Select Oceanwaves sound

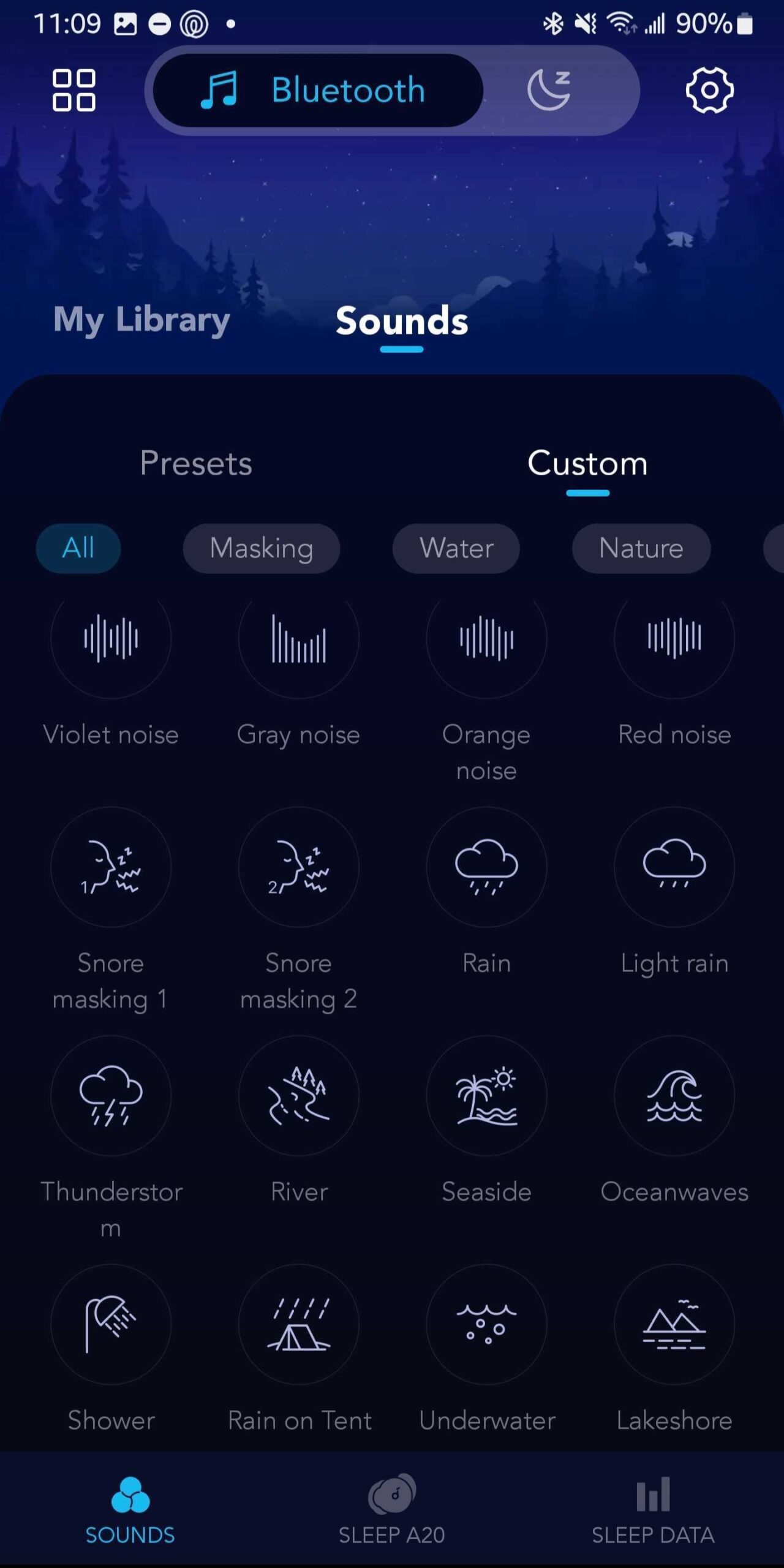[x=674, y=1095]
